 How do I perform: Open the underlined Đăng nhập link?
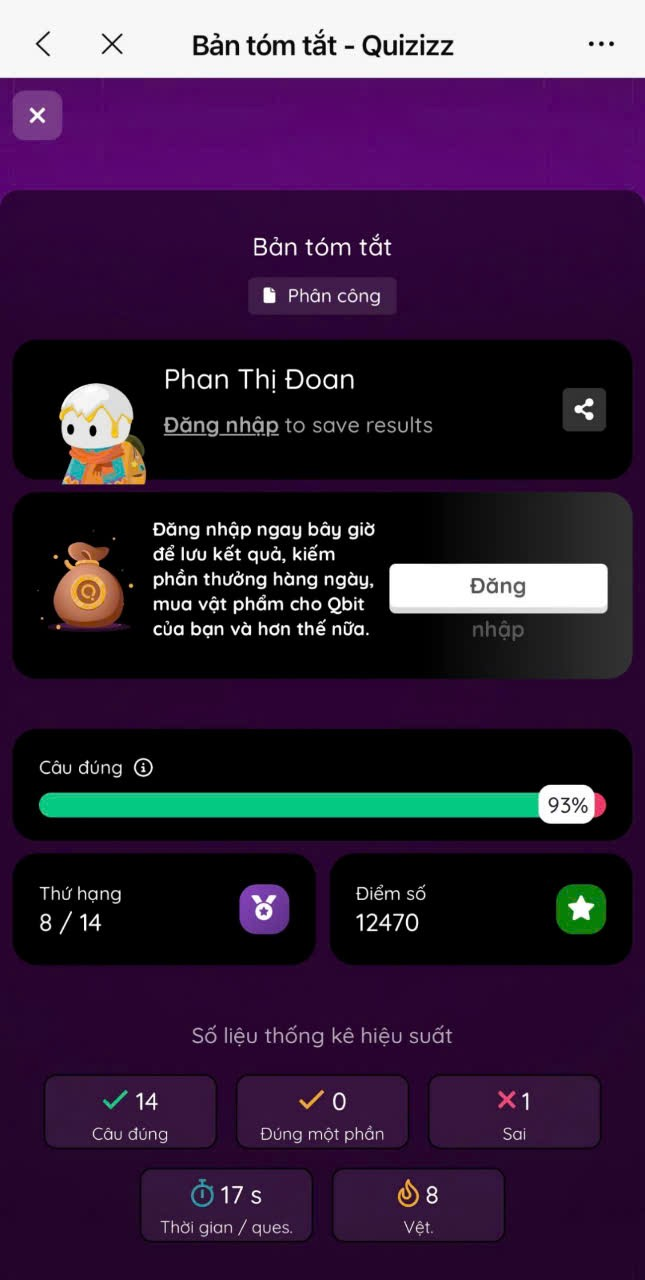tap(221, 425)
